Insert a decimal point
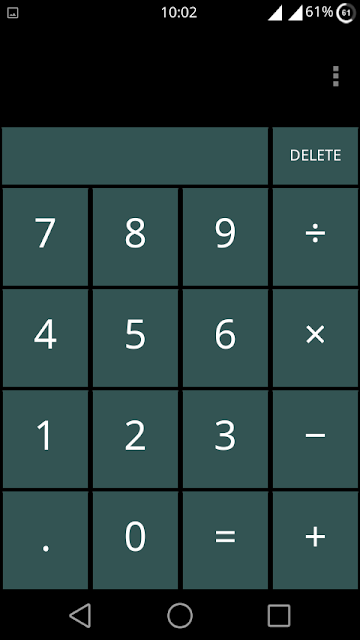 (x=45, y=540)
